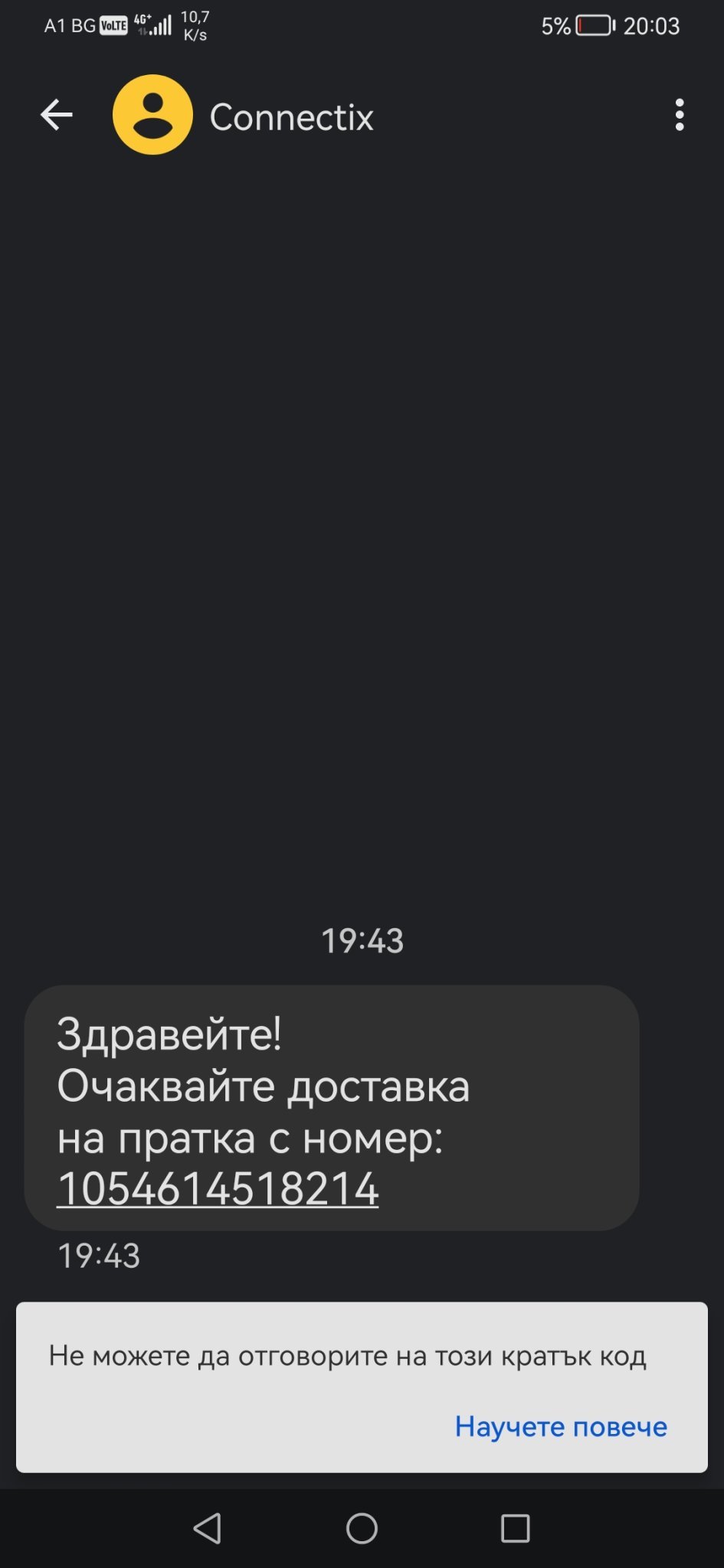Viewport: 724px width, 1568px height.
Task: Go back using the arrow beside Connectix
Action: [57, 116]
